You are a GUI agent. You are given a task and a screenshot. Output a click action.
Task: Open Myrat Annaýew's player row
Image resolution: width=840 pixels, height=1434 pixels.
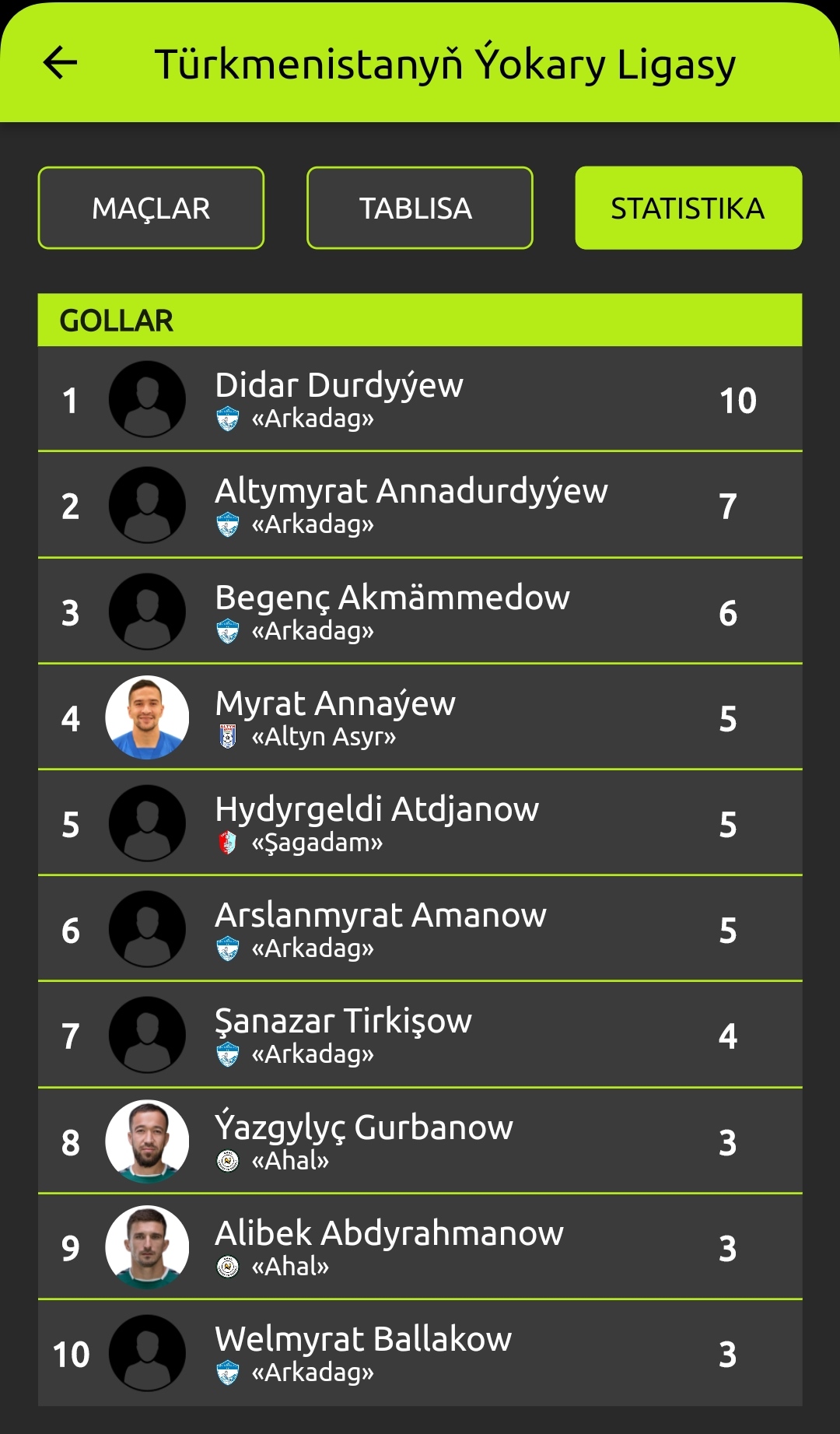coord(419,717)
